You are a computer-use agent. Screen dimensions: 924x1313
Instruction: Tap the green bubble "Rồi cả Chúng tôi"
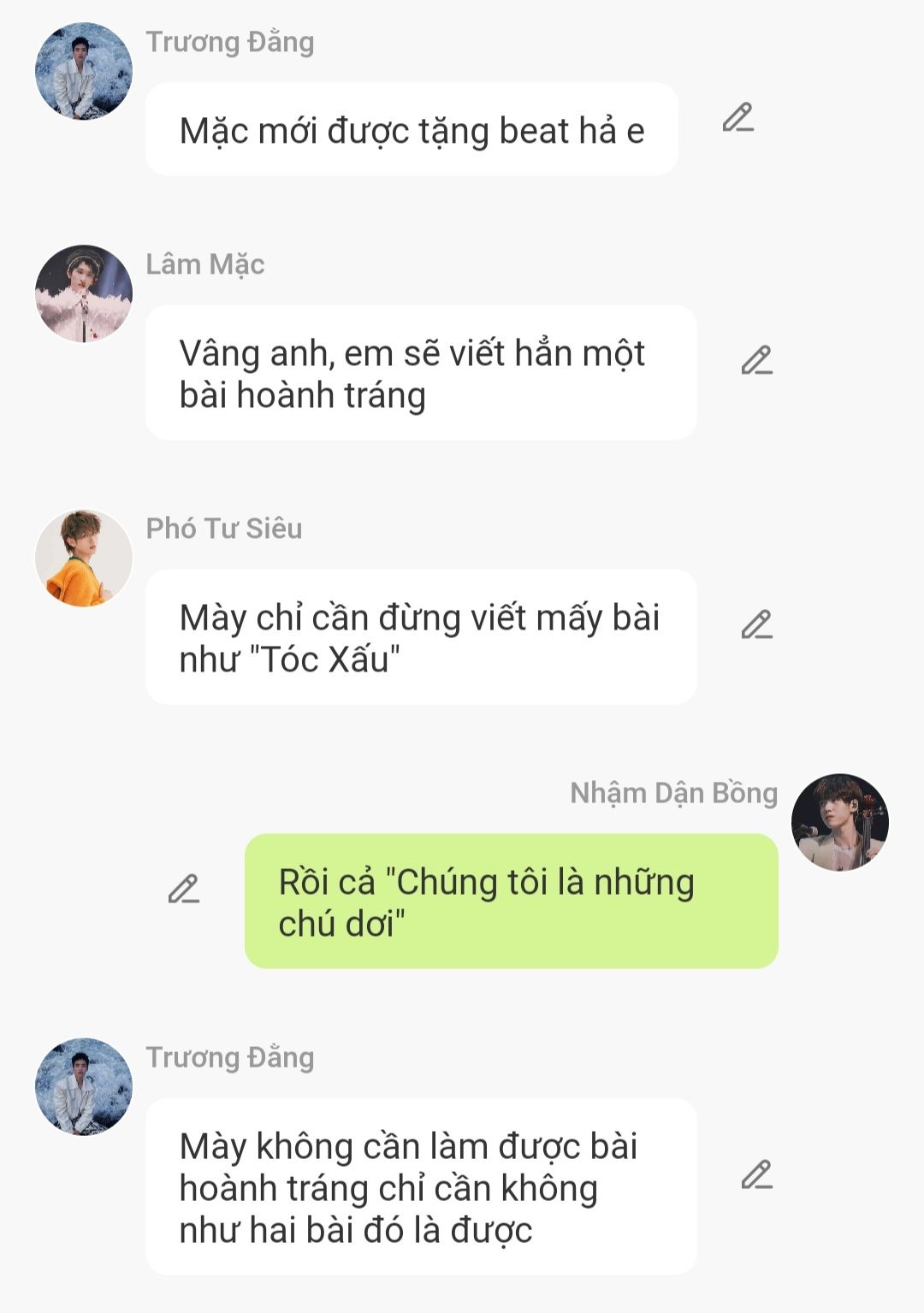coord(511,902)
